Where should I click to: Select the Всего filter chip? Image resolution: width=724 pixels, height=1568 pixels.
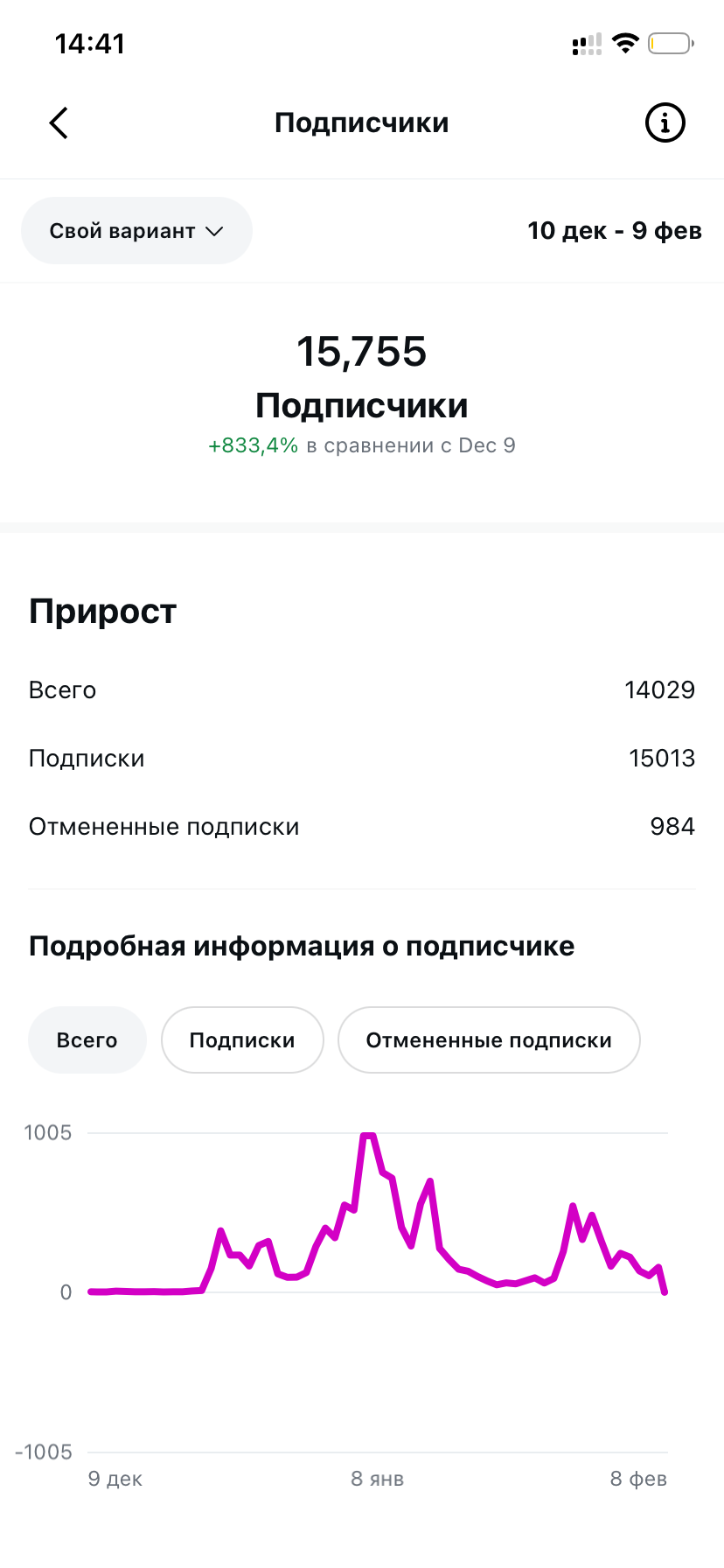pos(87,1039)
